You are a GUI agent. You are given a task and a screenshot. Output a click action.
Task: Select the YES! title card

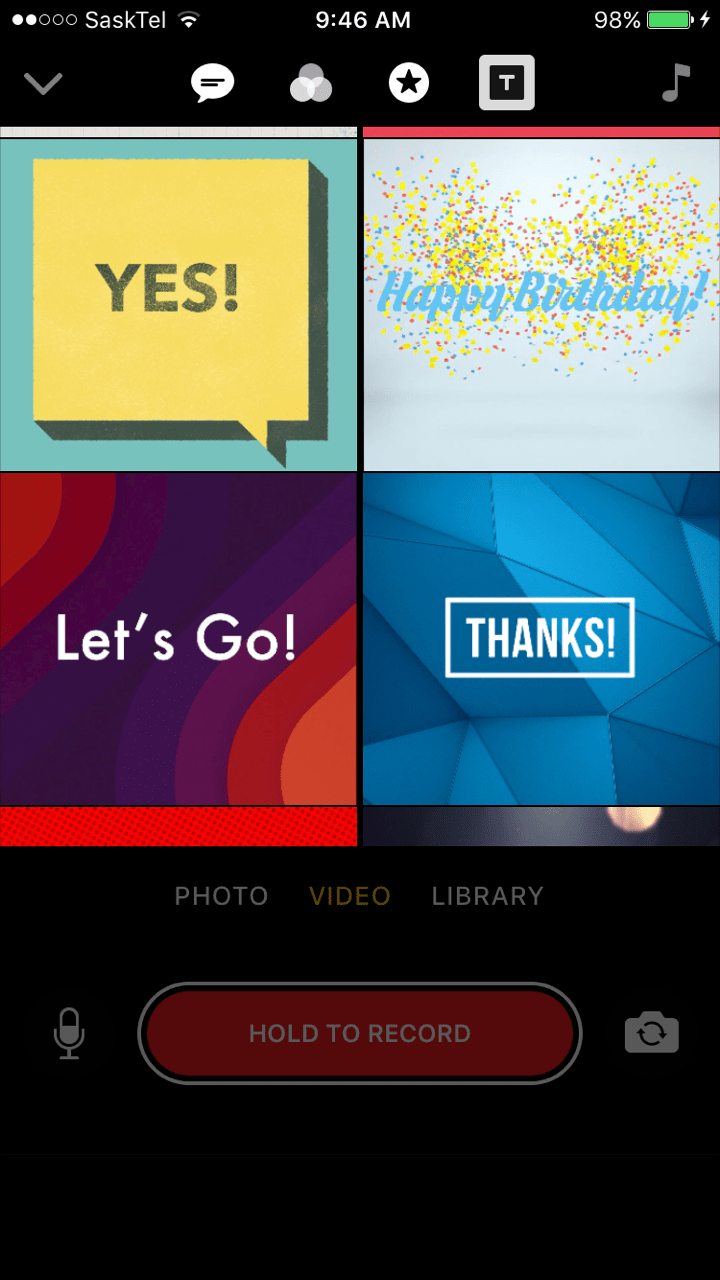click(178, 304)
